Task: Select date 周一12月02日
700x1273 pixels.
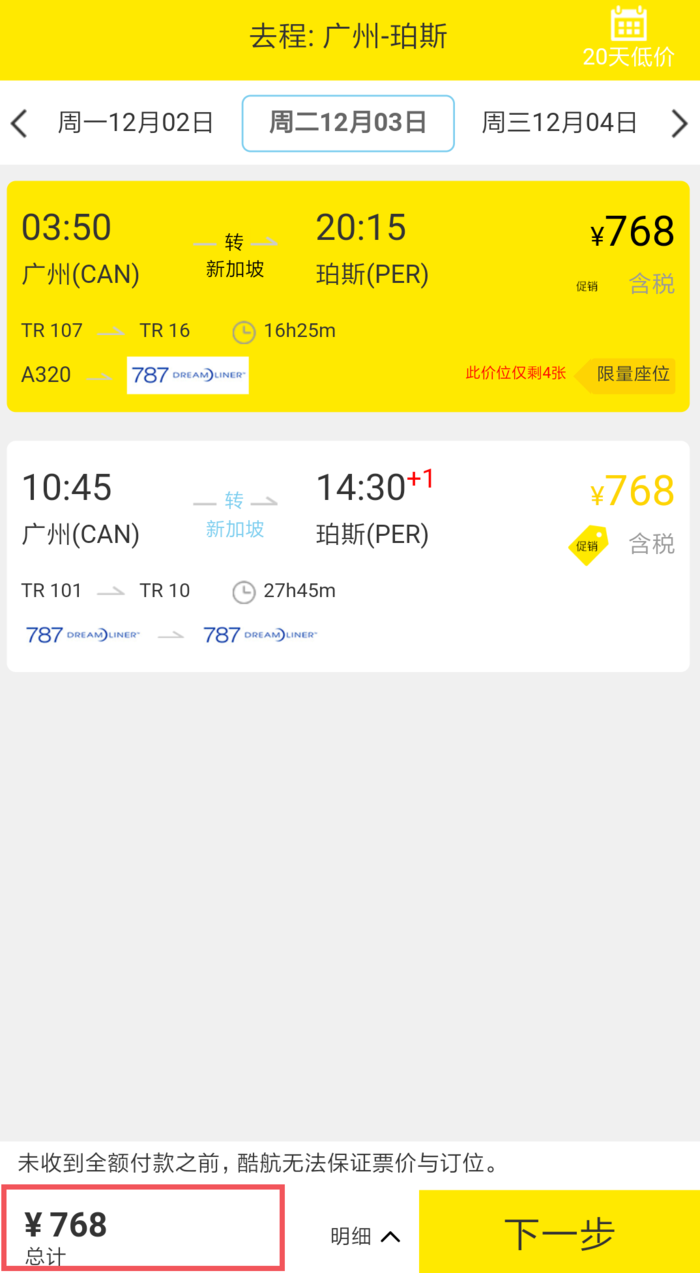Action: click(136, 123)
